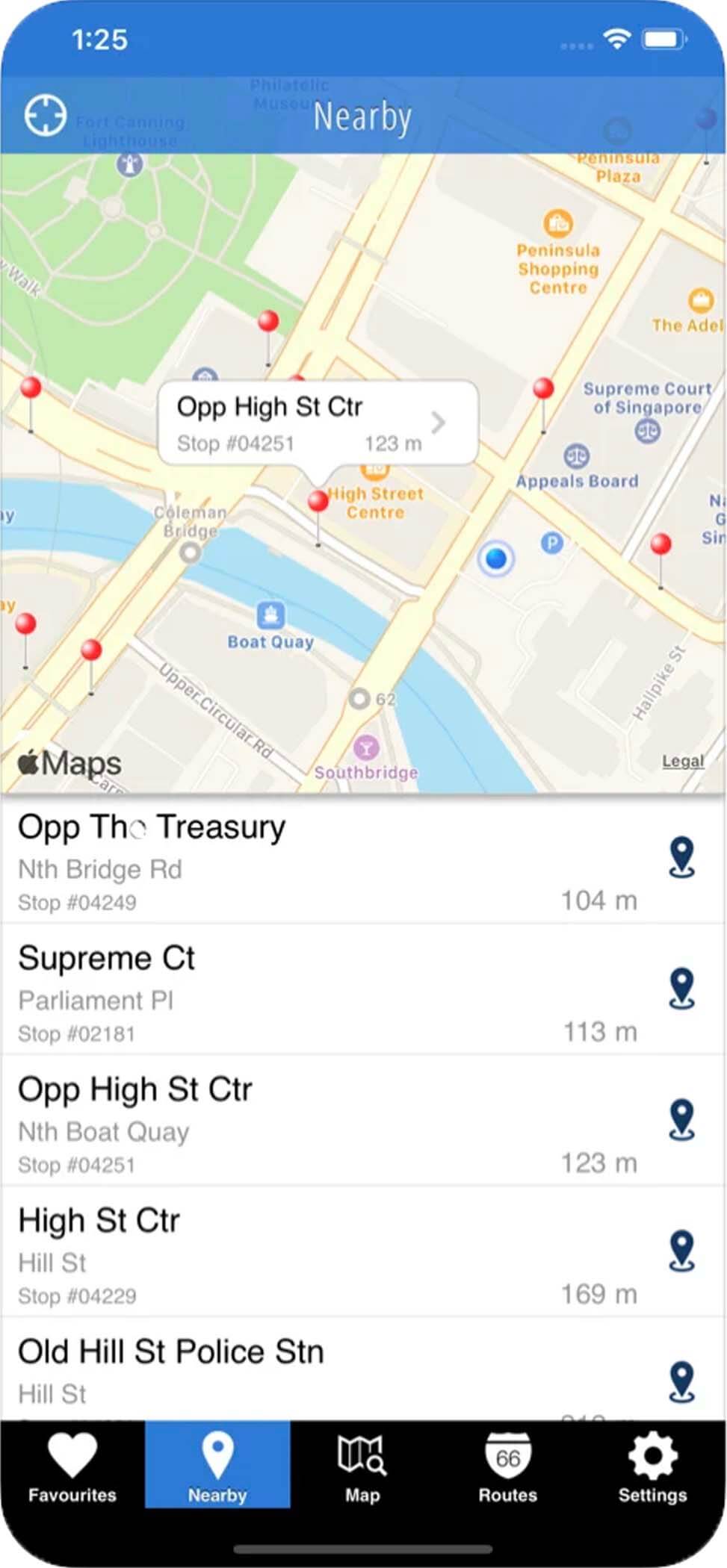
Task: Tap the Apple Maps logo
Action: pos(70,762)
